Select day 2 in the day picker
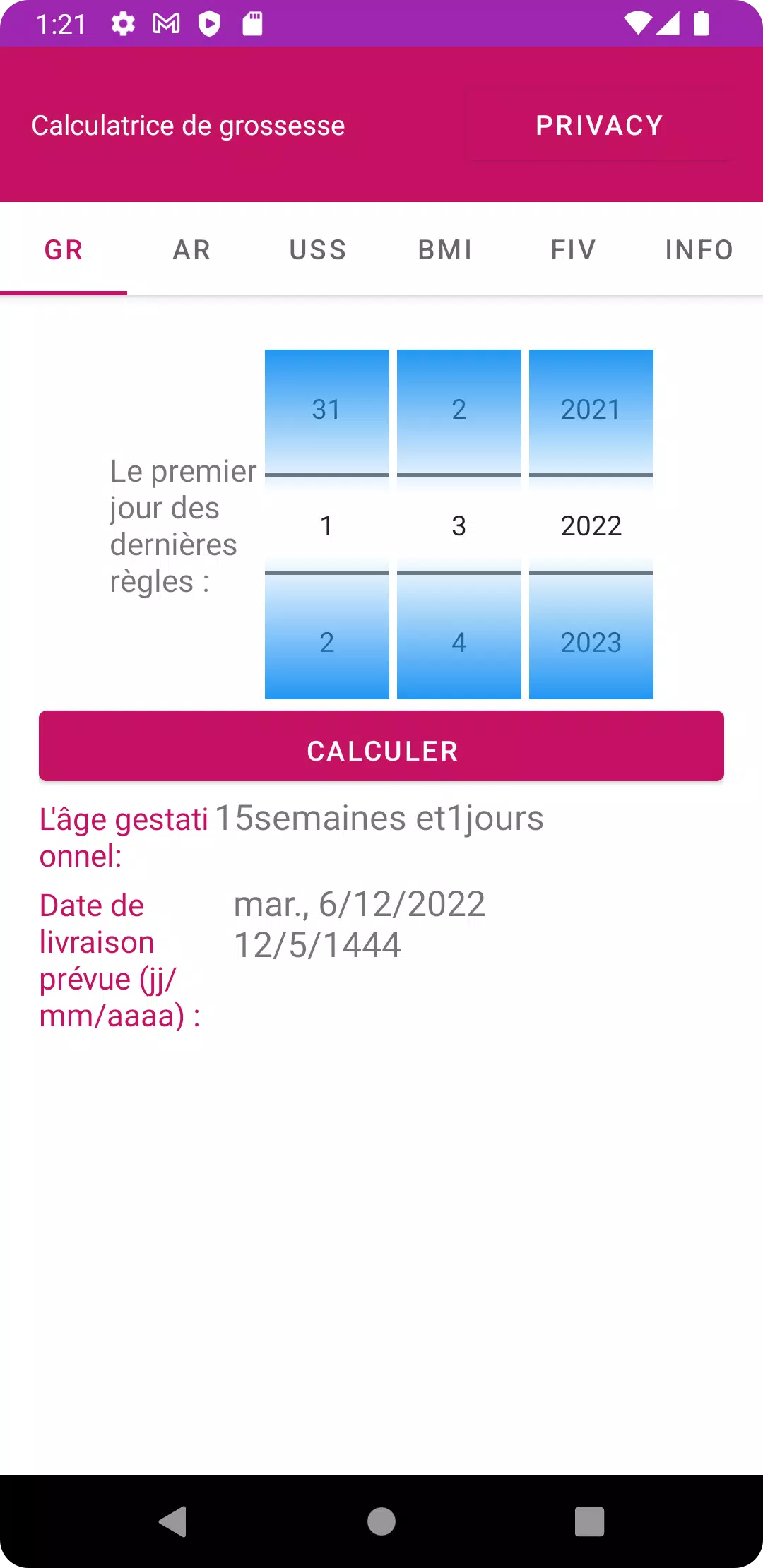The height and width of the screenshot is (1568, 763). click(326, 642)
